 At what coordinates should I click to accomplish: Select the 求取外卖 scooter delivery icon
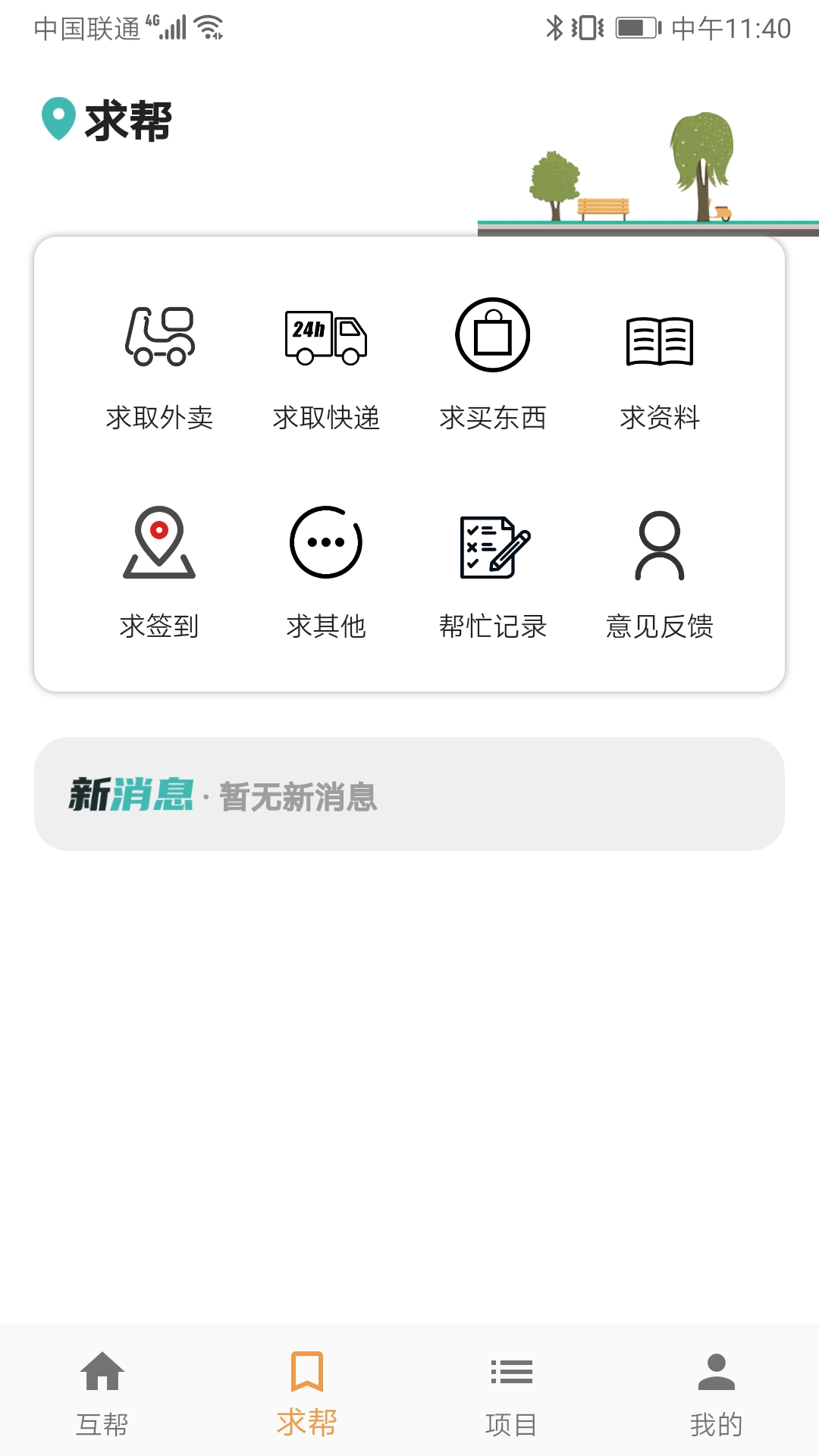pos(160,337)
